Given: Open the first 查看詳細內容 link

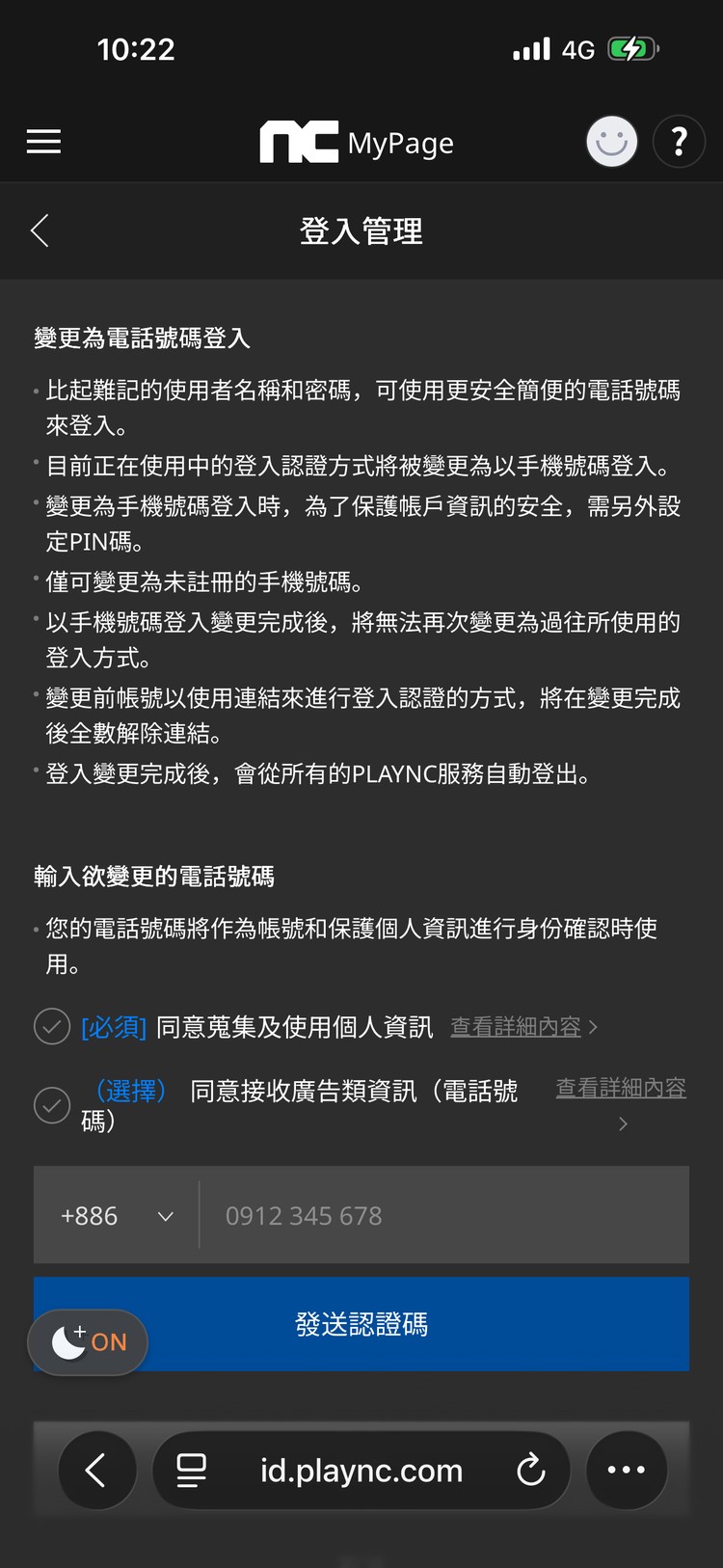Looking at the screenshot, I should click(x=516, y=1026).
